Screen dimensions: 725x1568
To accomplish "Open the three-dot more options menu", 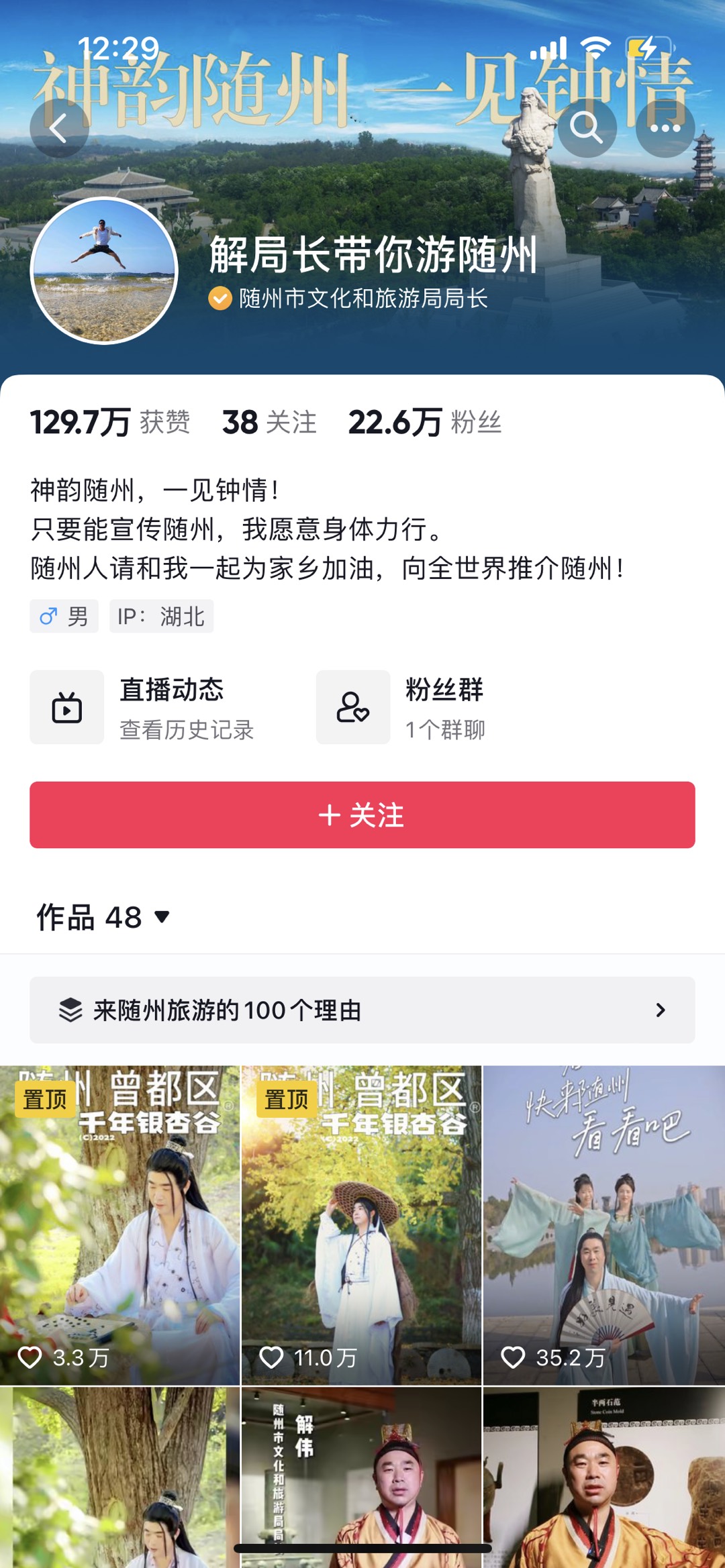I will [x=665, y=127].
